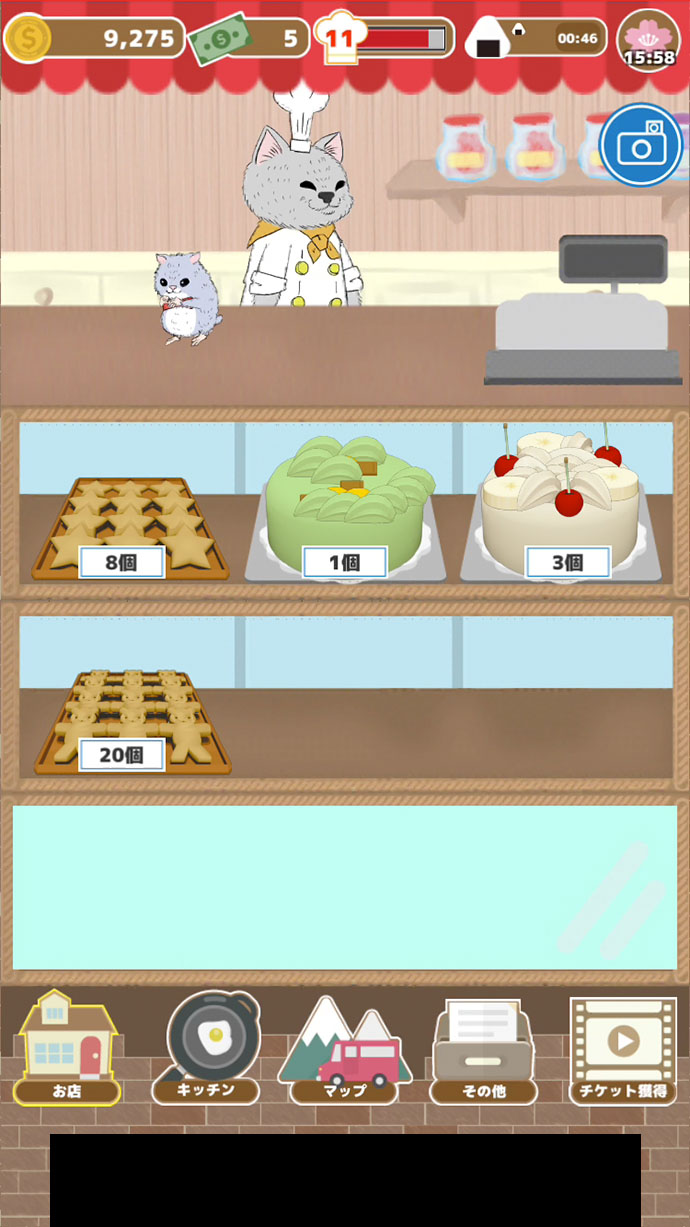The image size is (690, 1227).
Task: Tap the onigiri stamina timer
Action: pyautogui.click(x=536, y=38)
